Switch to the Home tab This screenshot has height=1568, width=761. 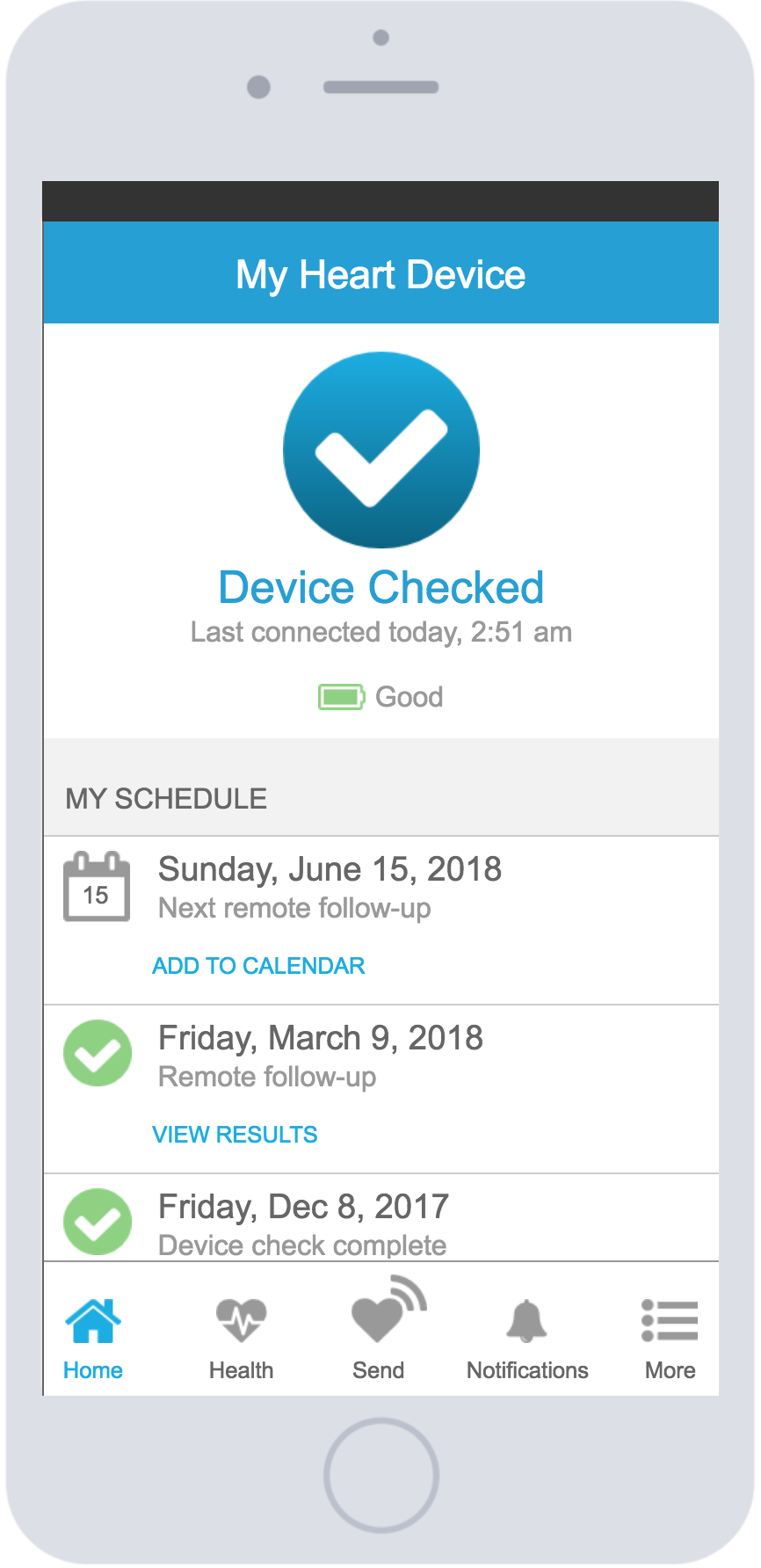92,1338
